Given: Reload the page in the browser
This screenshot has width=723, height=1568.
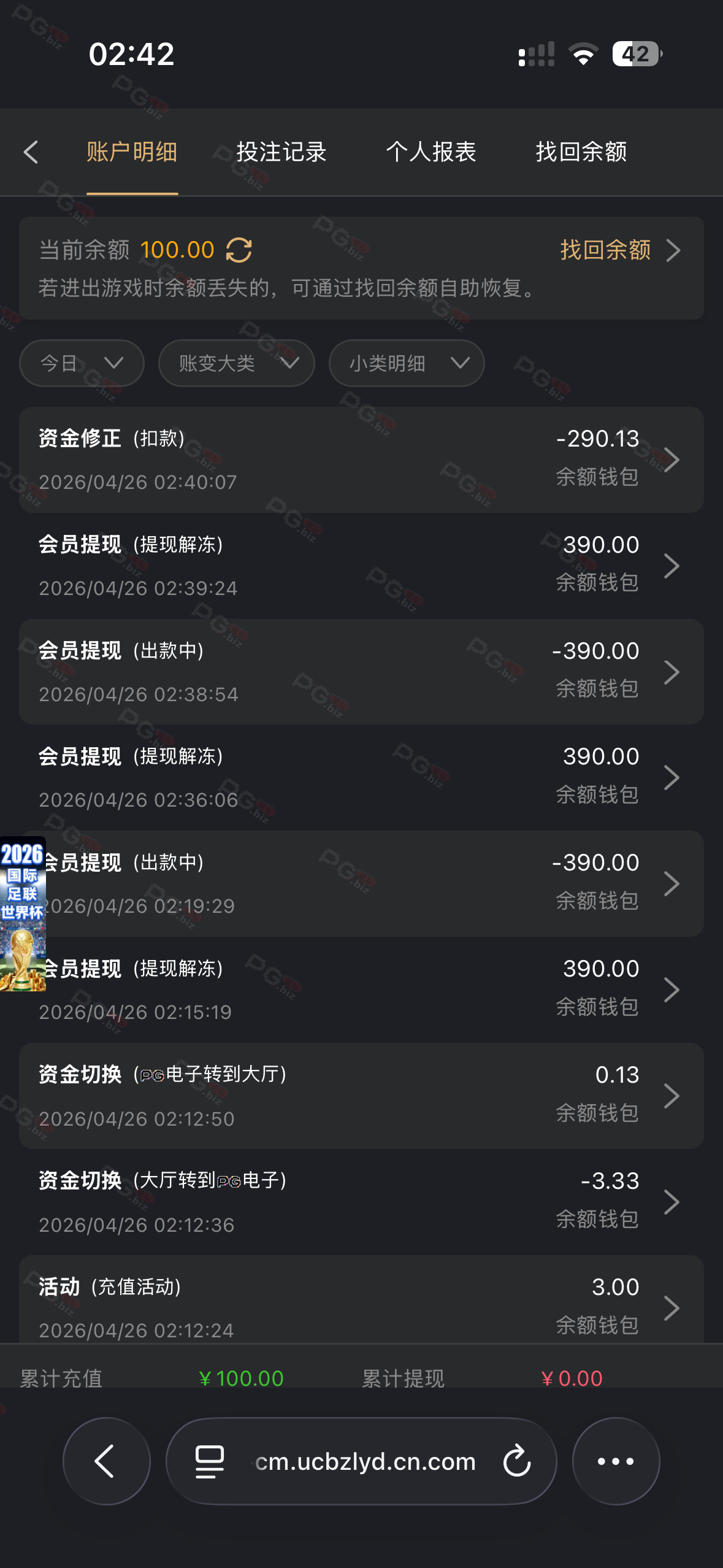Looking at the screenshot, I should pyautogui.click(x=517, y=1461).
